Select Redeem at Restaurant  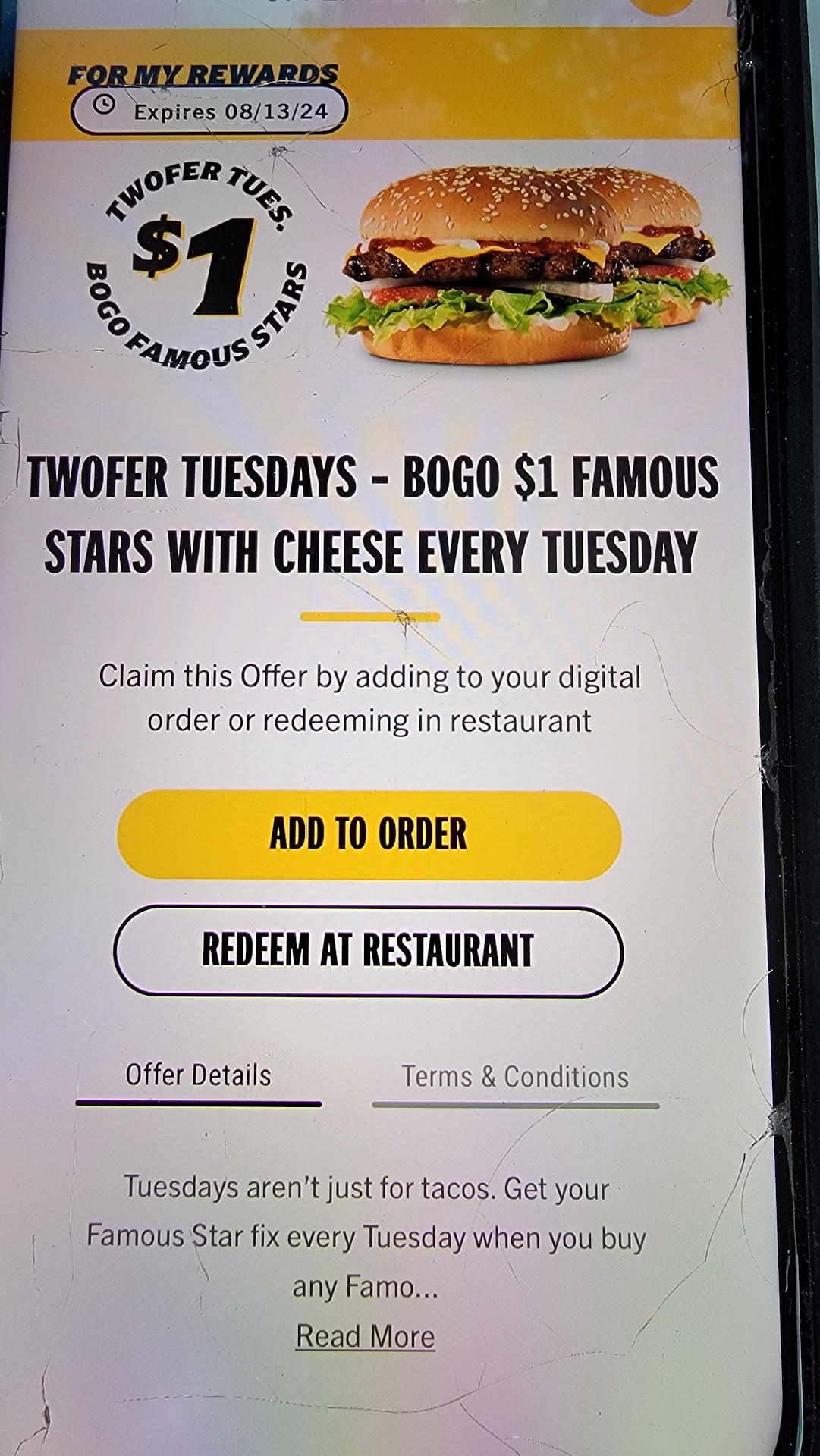point(368,950)
